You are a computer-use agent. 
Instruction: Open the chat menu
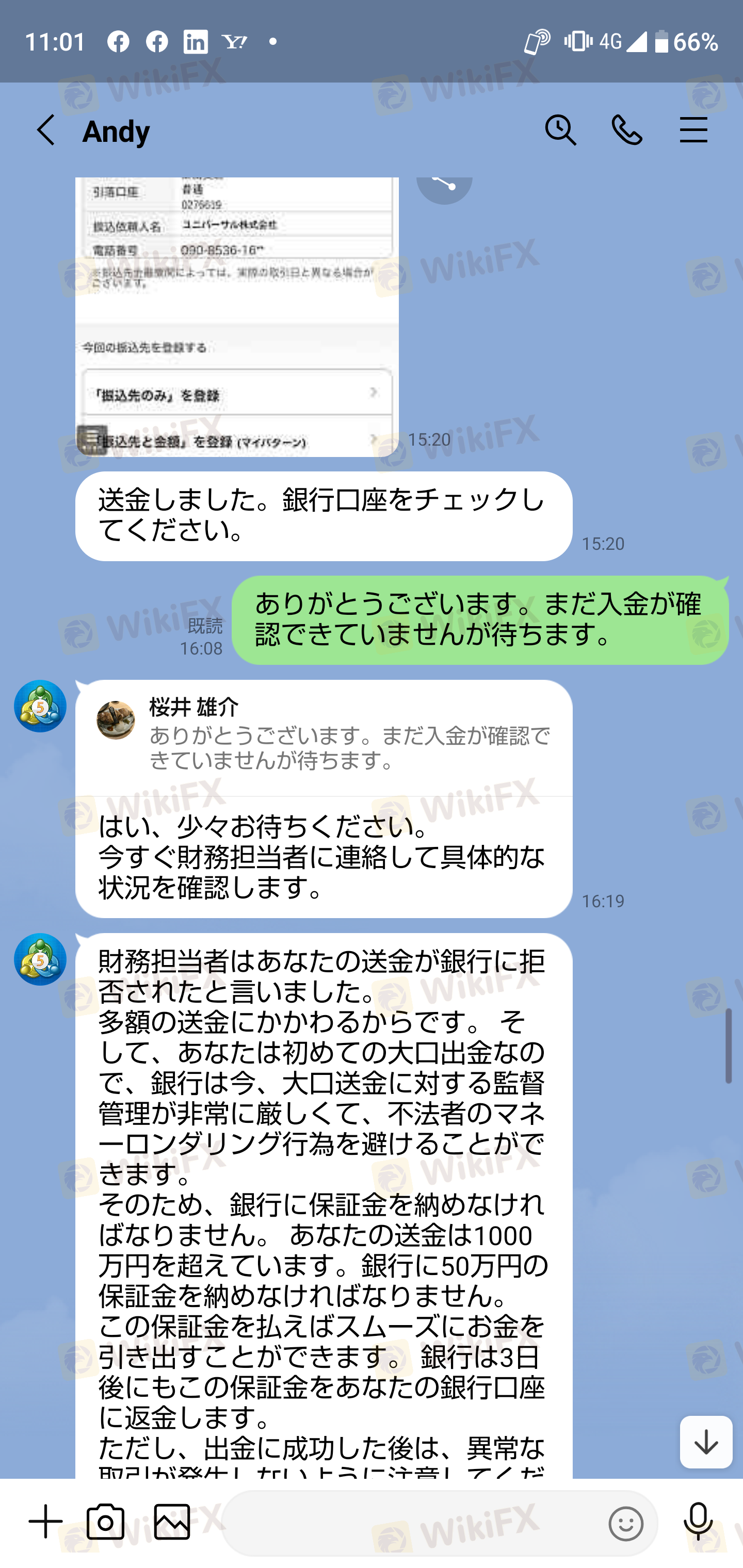[x=693, y=130]
